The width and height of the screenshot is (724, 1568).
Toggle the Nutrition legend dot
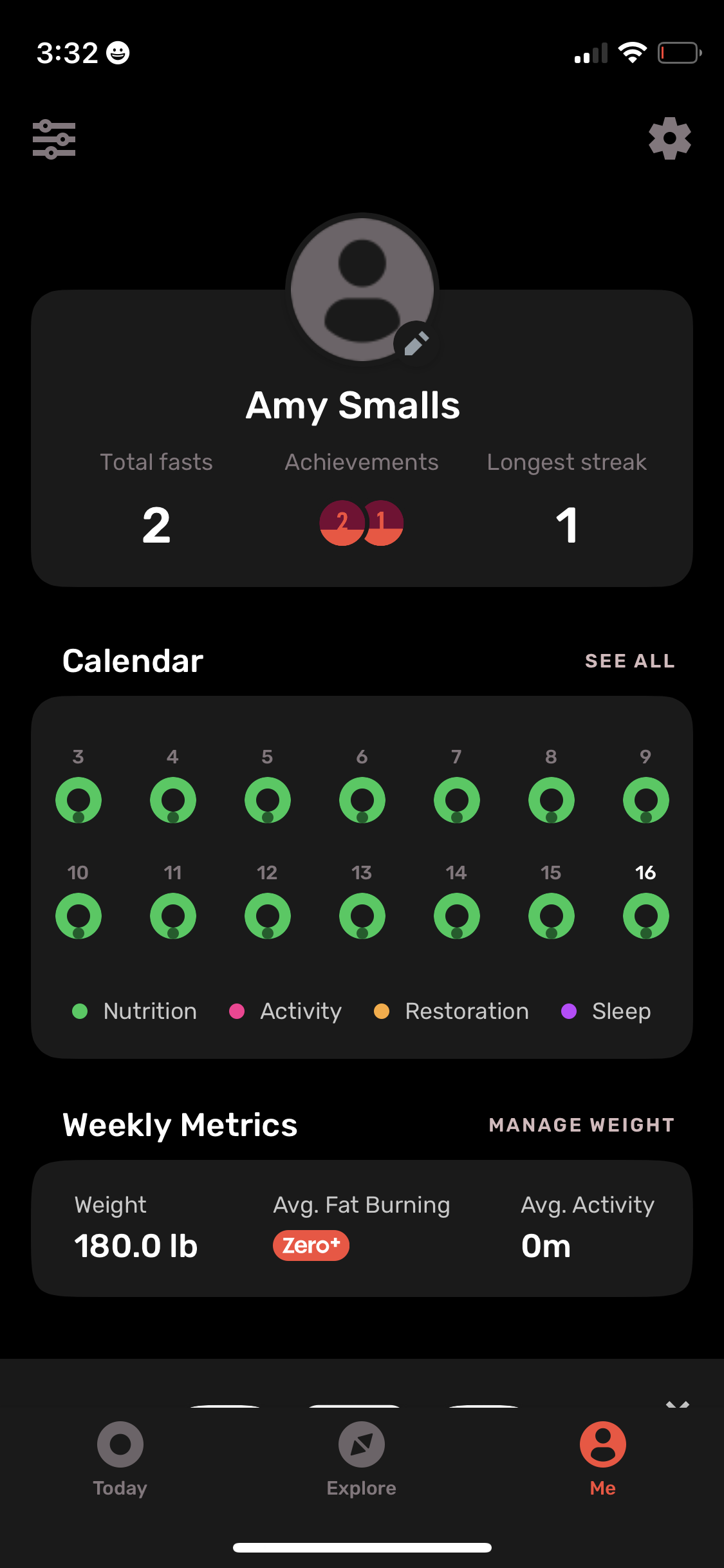click(x=80, y=1011)
